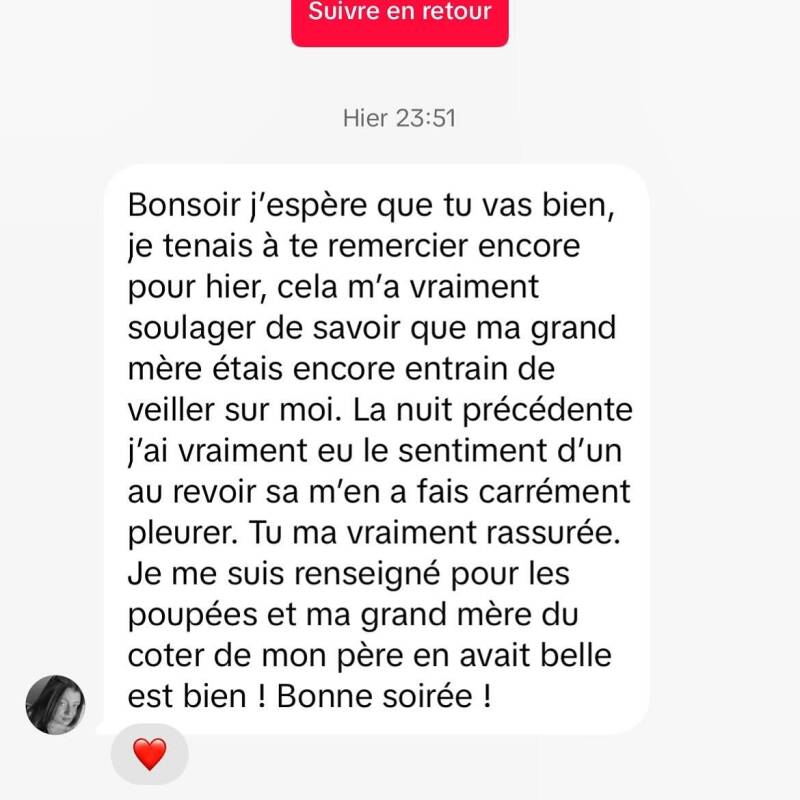800x800 pixels.
Task: Tap the red heart reaction under the message
Action: (149, 754)
